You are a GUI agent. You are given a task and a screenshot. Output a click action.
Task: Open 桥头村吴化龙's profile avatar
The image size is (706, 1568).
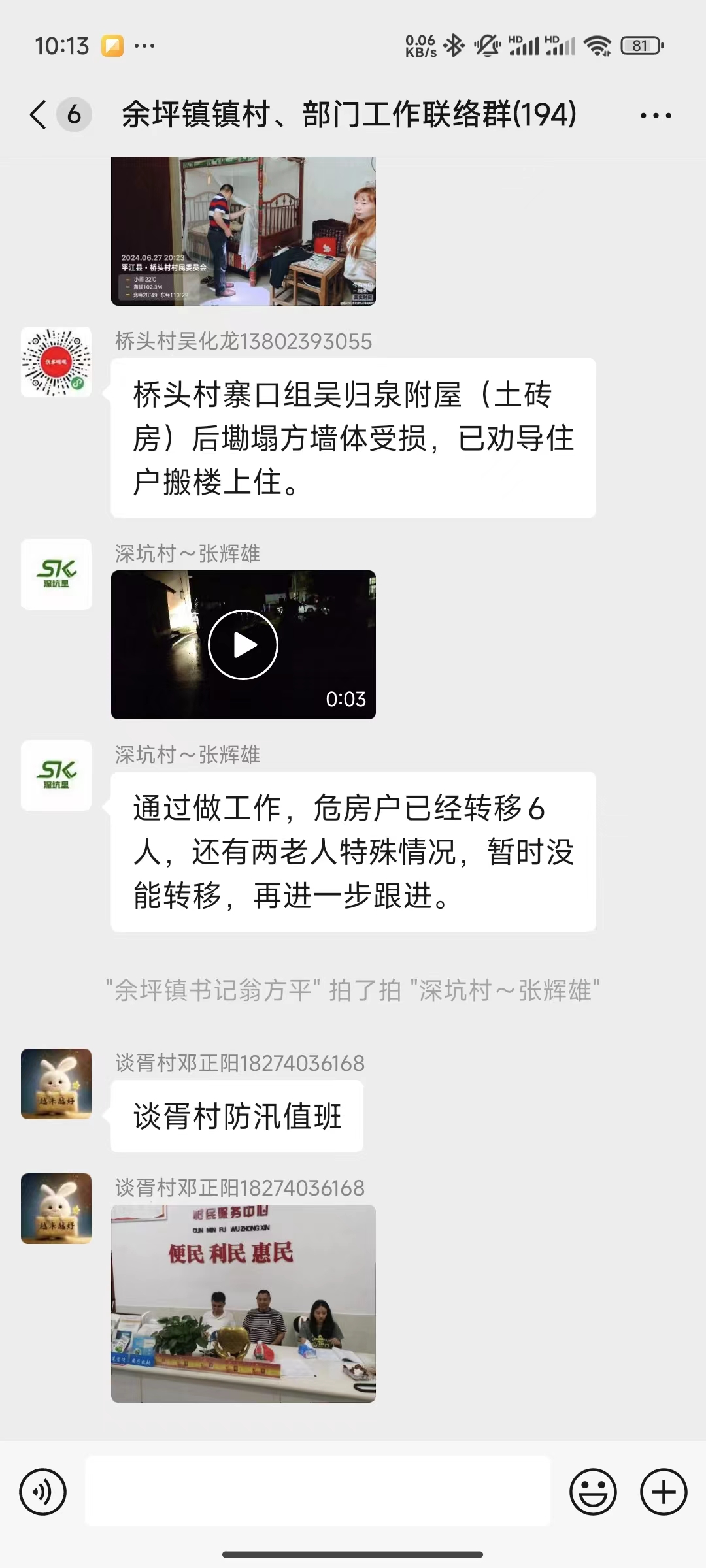click(x=56, y=362)
